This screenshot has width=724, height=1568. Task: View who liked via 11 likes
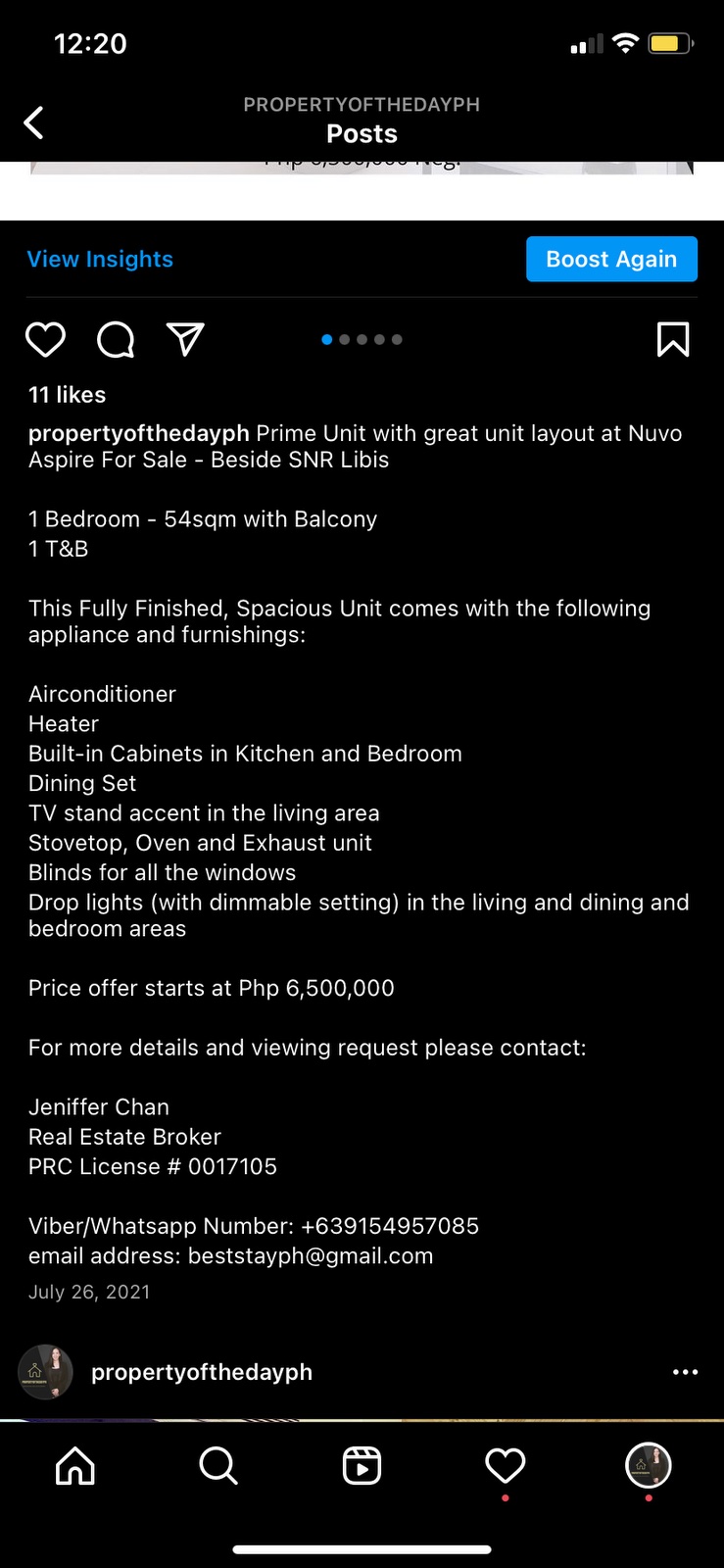[67, 395]
